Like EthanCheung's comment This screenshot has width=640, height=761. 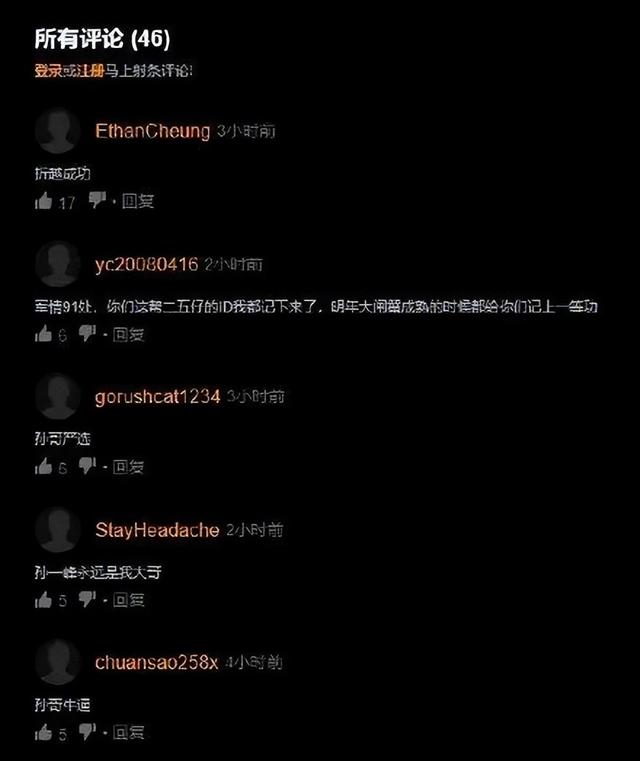click(44, 201)
